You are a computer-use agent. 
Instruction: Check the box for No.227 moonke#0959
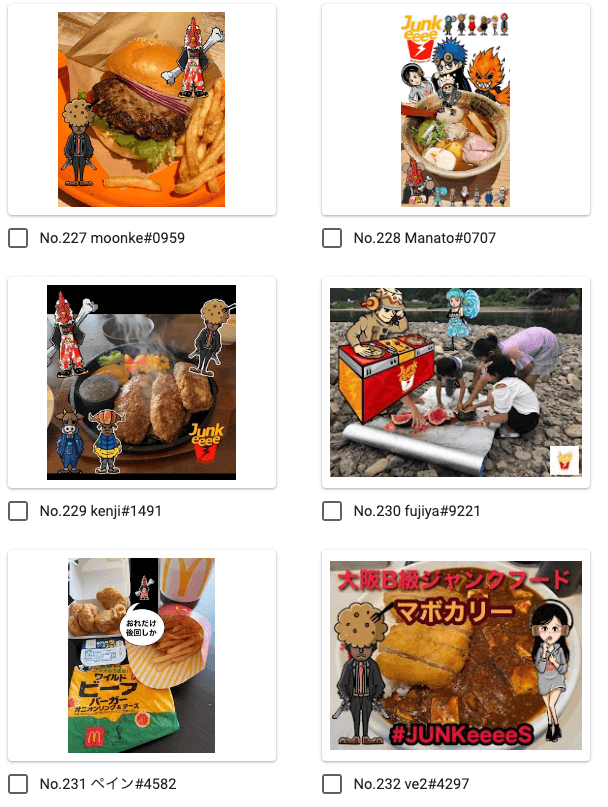point(18,239)
